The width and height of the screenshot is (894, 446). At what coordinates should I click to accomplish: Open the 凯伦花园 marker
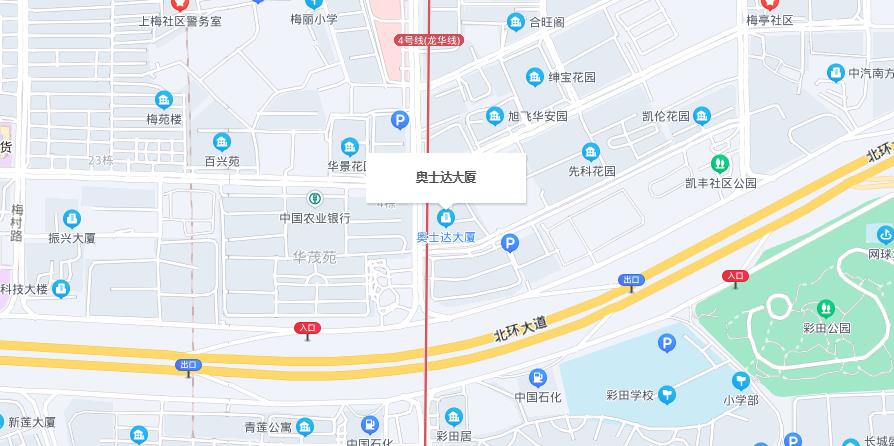pos(702,116)
